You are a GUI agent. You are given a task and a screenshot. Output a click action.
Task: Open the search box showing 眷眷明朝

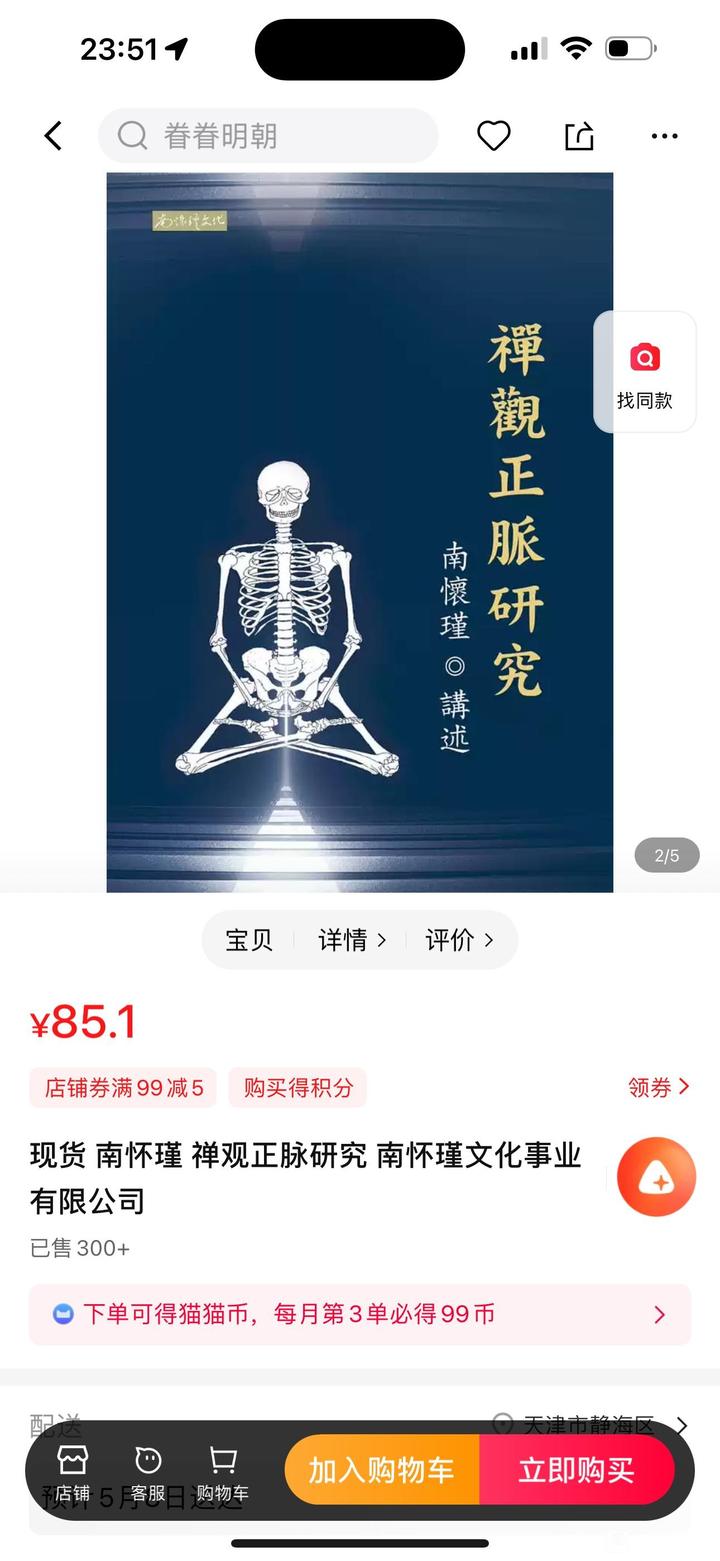pos(268,136)
